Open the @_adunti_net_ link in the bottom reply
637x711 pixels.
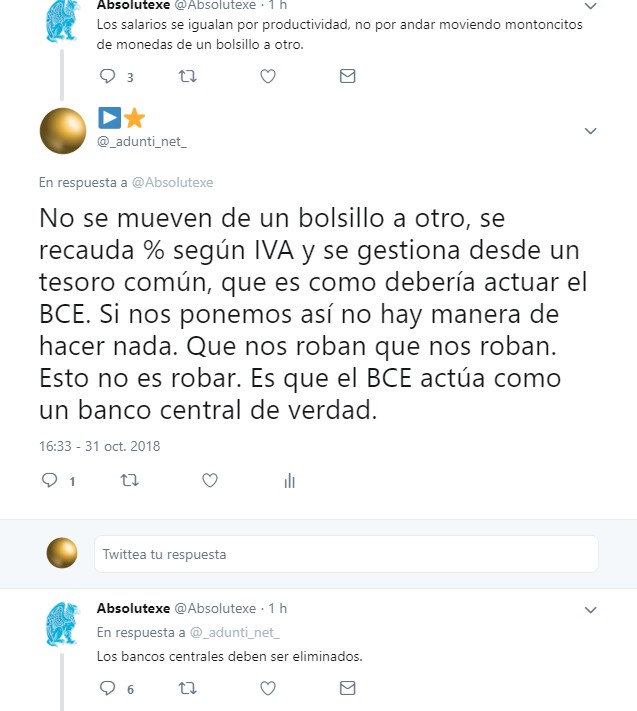(x=235, y=632)
